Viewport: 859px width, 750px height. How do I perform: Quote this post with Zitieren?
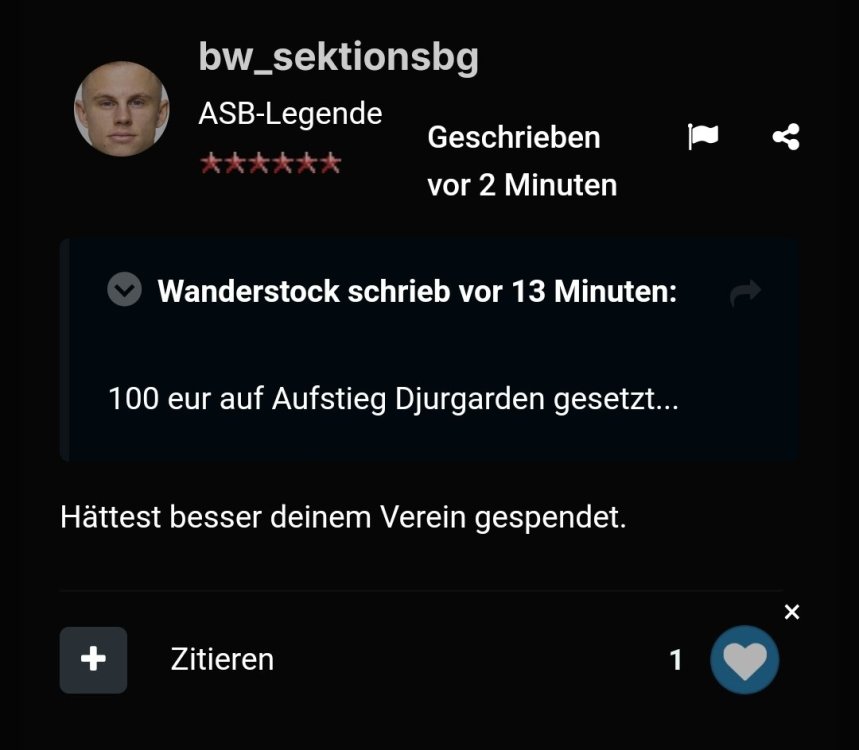(222, 660)
